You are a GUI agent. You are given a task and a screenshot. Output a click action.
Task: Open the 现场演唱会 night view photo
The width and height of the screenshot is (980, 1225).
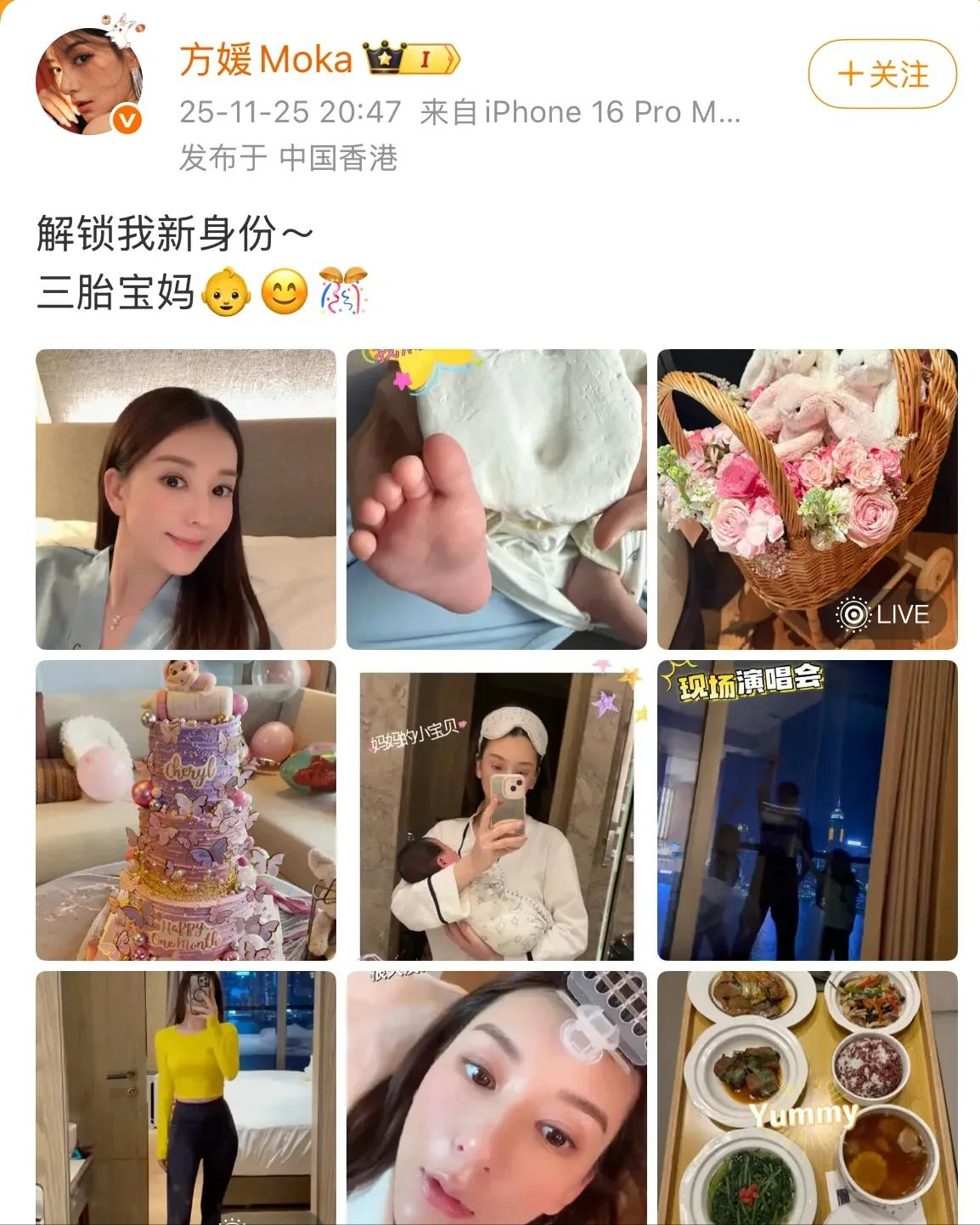coord(807,810)
